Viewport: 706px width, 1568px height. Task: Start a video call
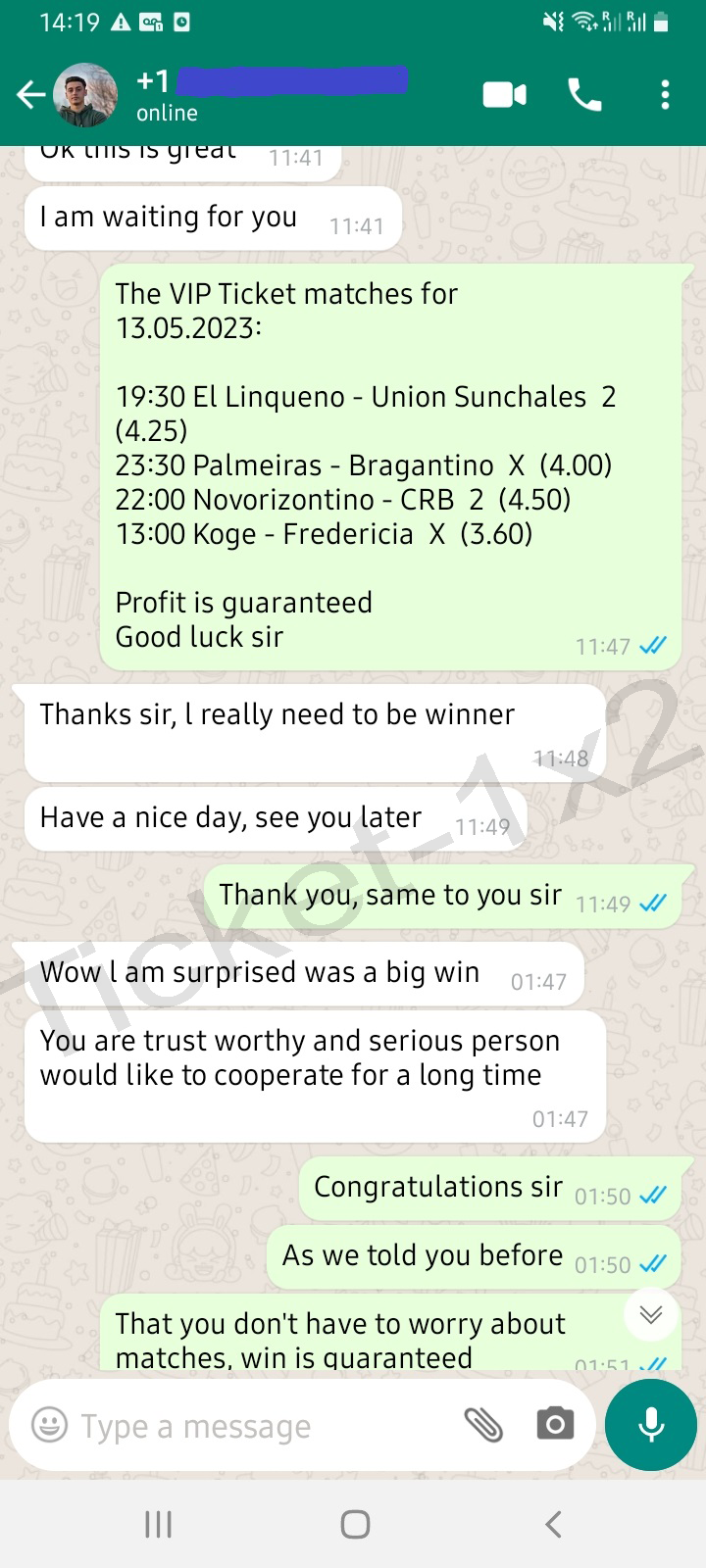[x=504, y=95]
